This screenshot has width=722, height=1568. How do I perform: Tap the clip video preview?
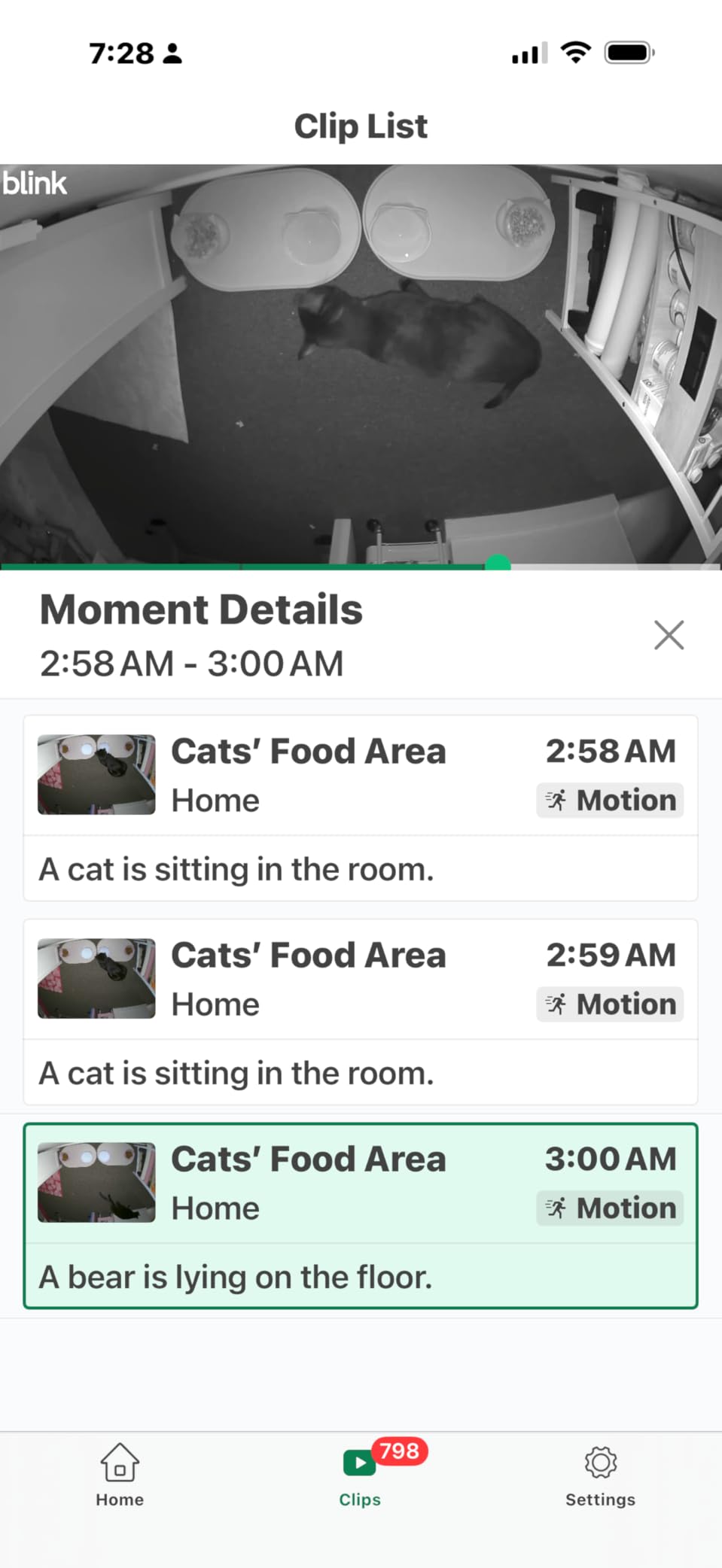[x=361, y=364]
